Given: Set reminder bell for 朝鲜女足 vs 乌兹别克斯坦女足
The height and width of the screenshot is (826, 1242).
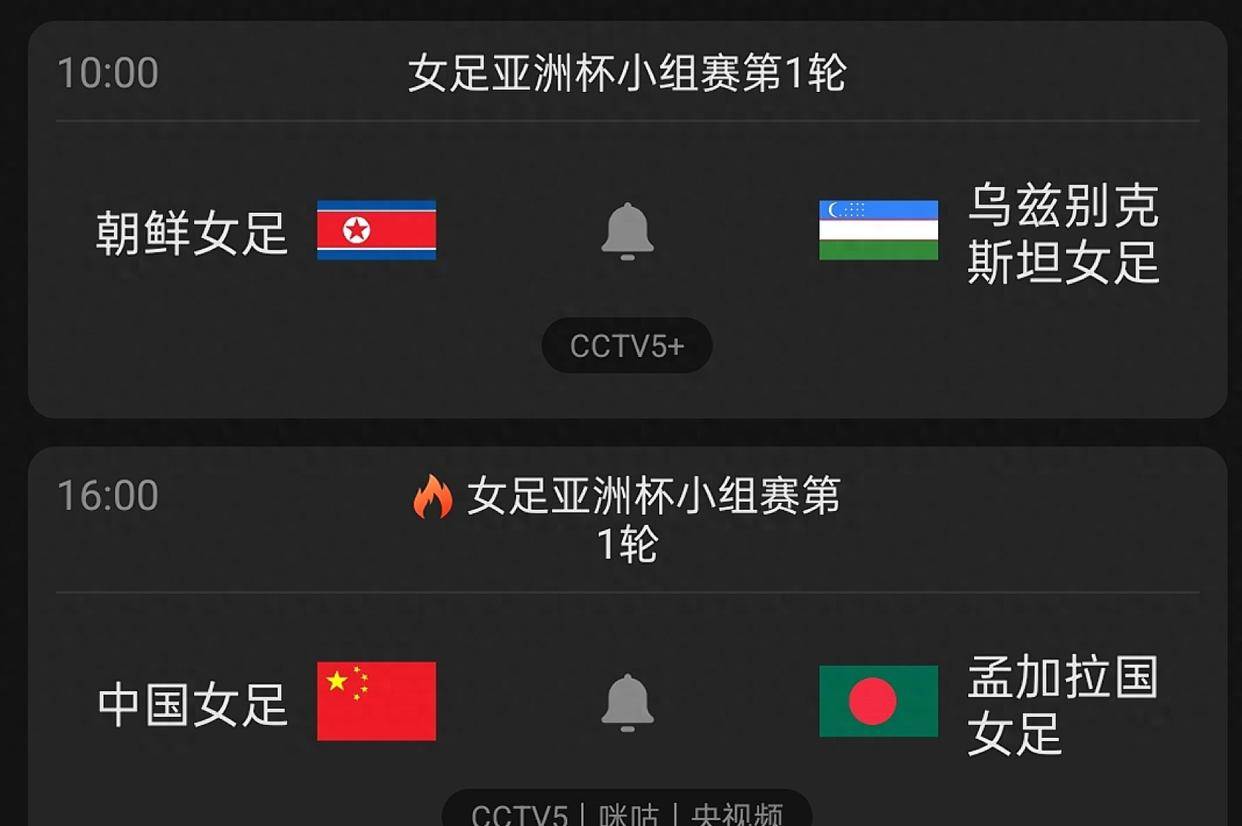Looking at the screenshot, I should (x=627, y=231).
